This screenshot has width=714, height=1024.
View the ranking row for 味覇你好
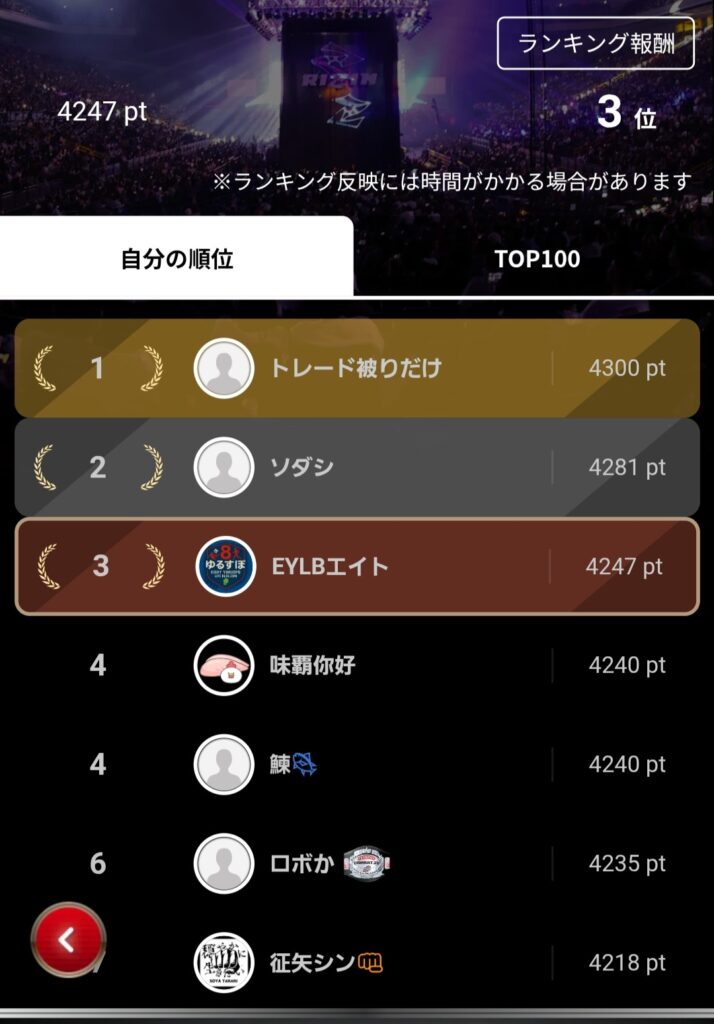[357, 665]
